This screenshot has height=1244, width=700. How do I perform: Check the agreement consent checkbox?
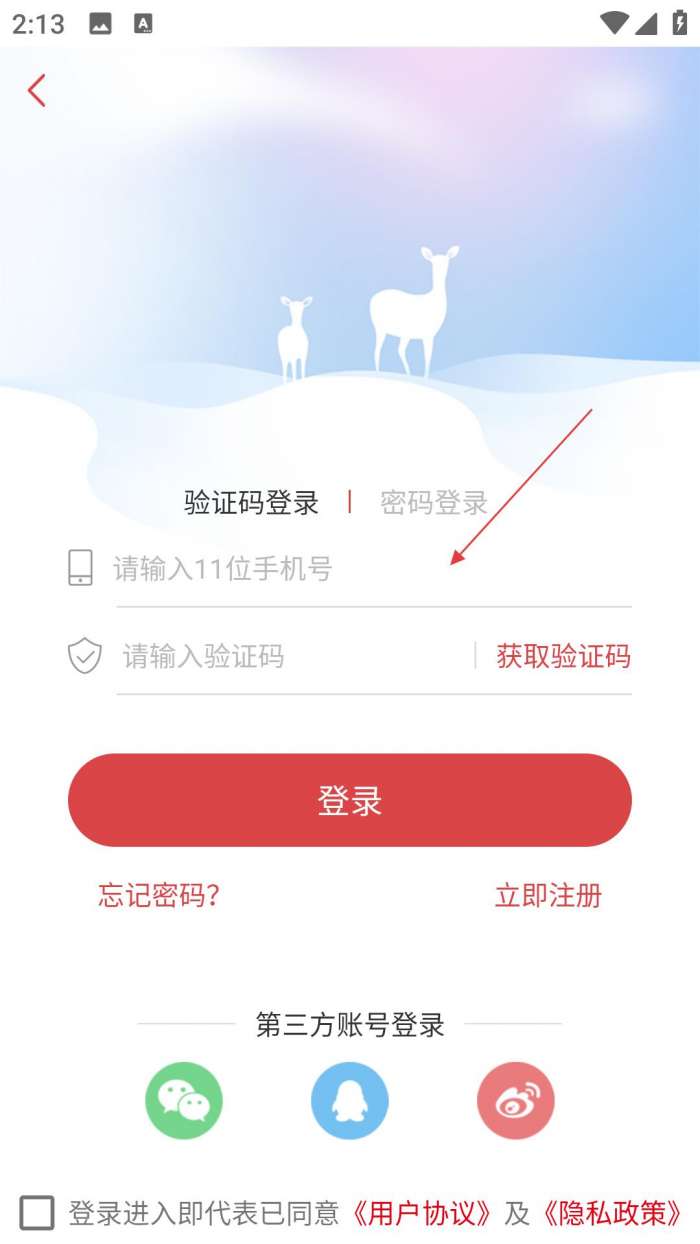[x=37, y=1213]
